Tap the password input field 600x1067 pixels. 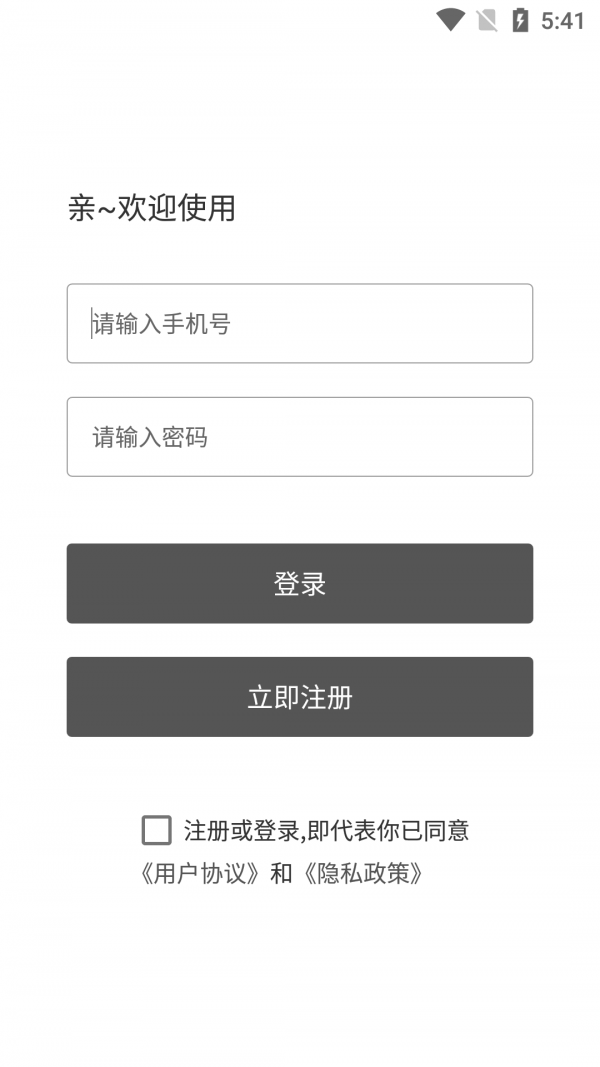pyautogui.click(x=299, y=437)
